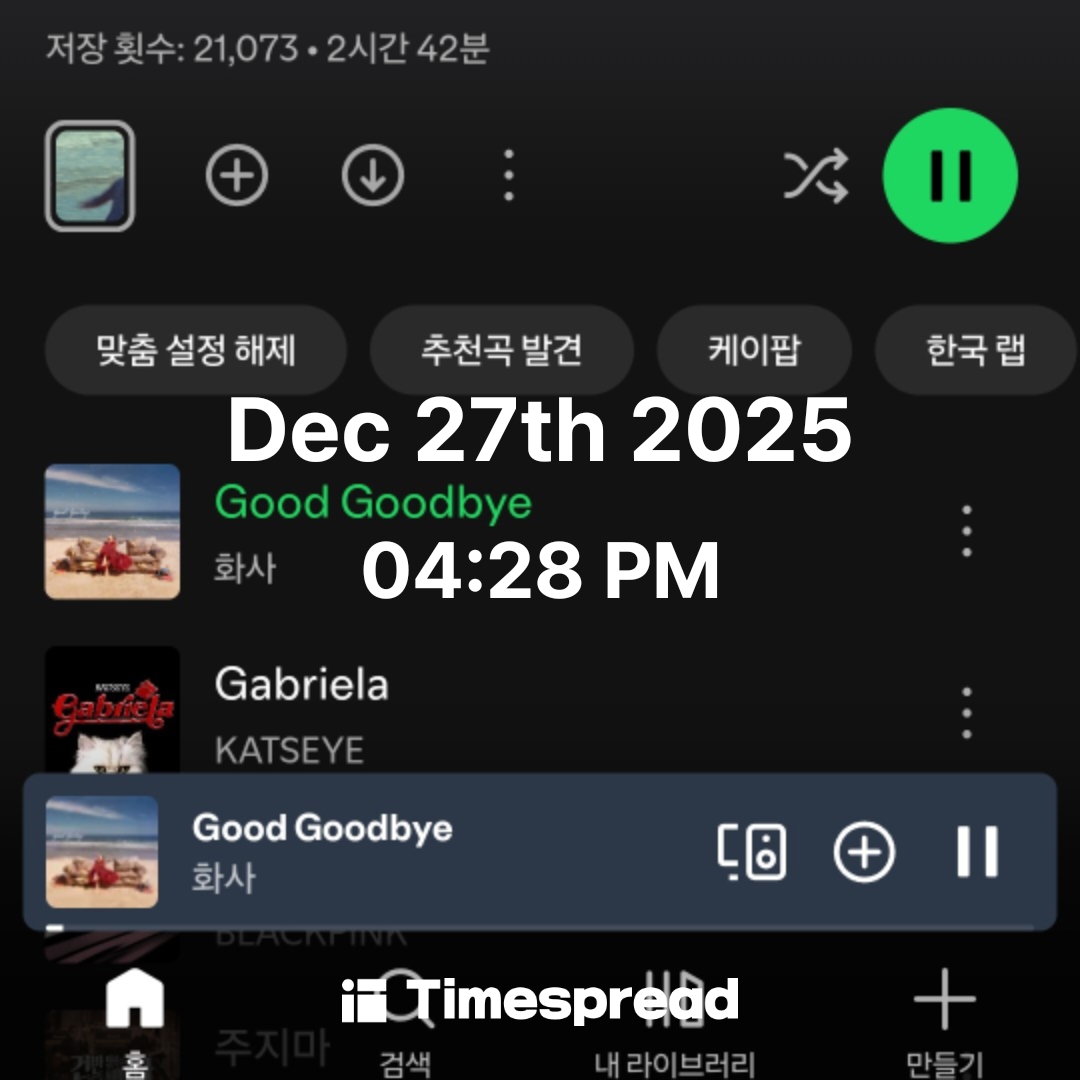Filter by the 케이팝 chip

(754, 350)
